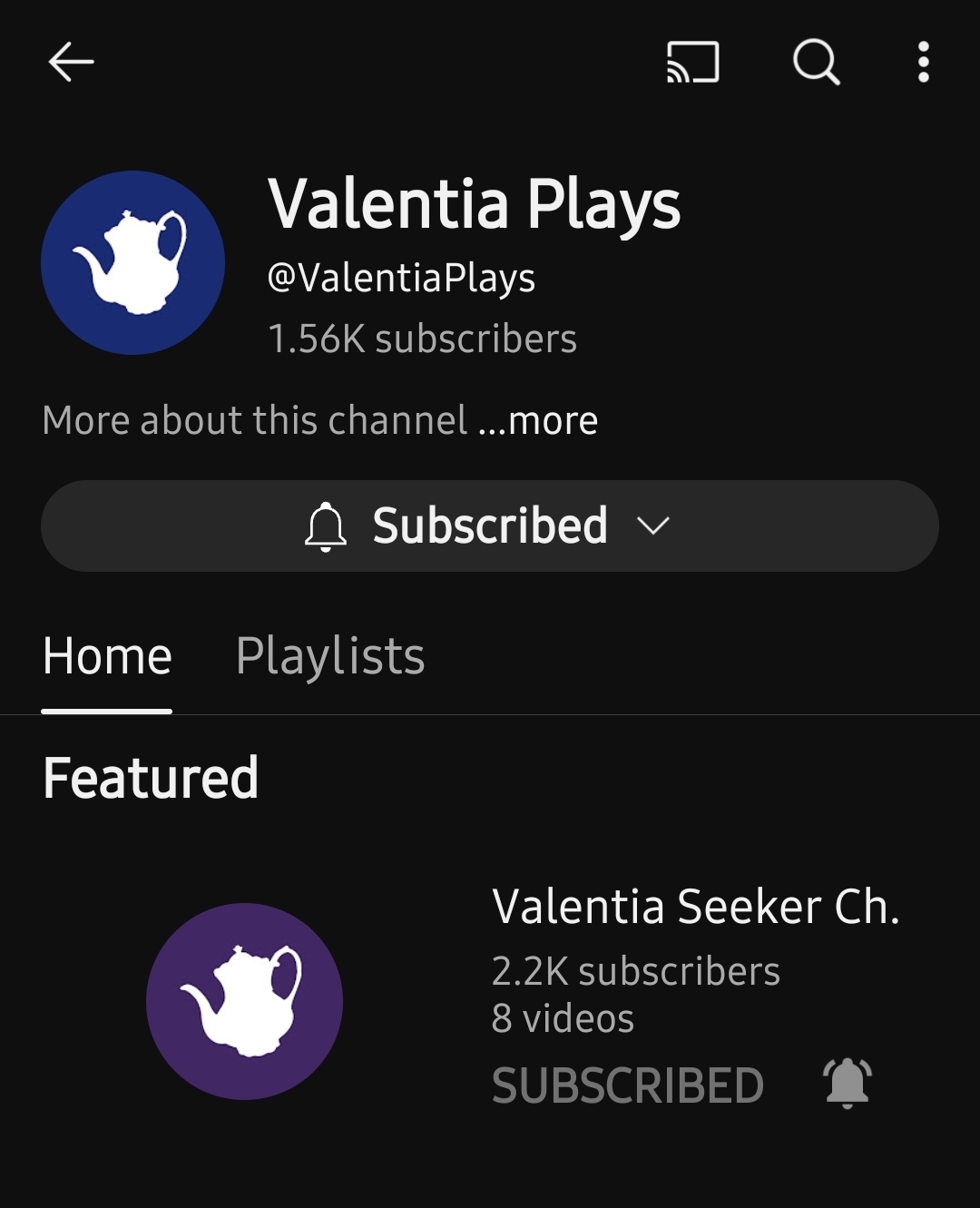980x1208 pixels.
Task: Open the Subscribed notification dropdown
Action: [490, 525]
